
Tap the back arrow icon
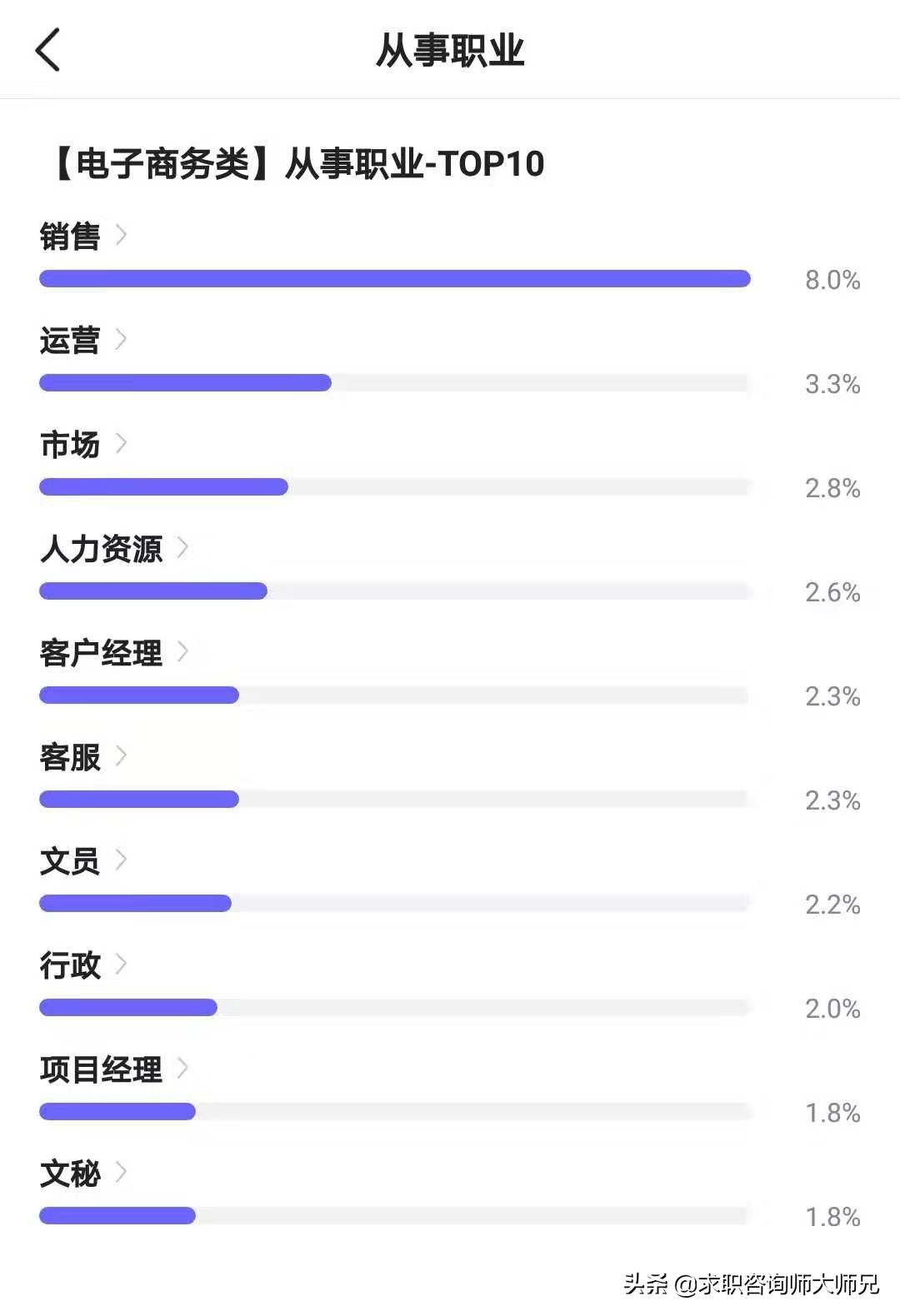click(x=47, y=50)
